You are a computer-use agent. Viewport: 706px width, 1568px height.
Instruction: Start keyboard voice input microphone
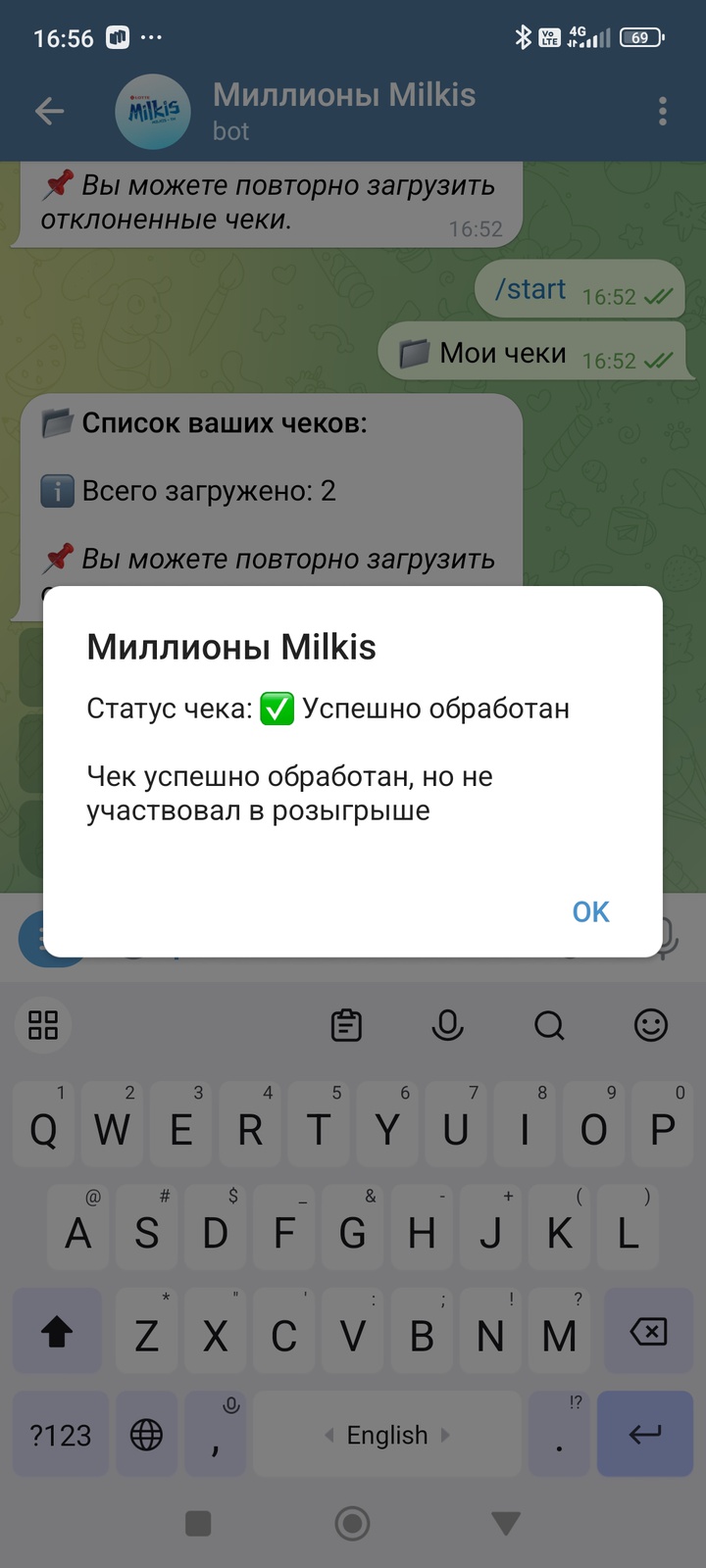point(448,1025)
